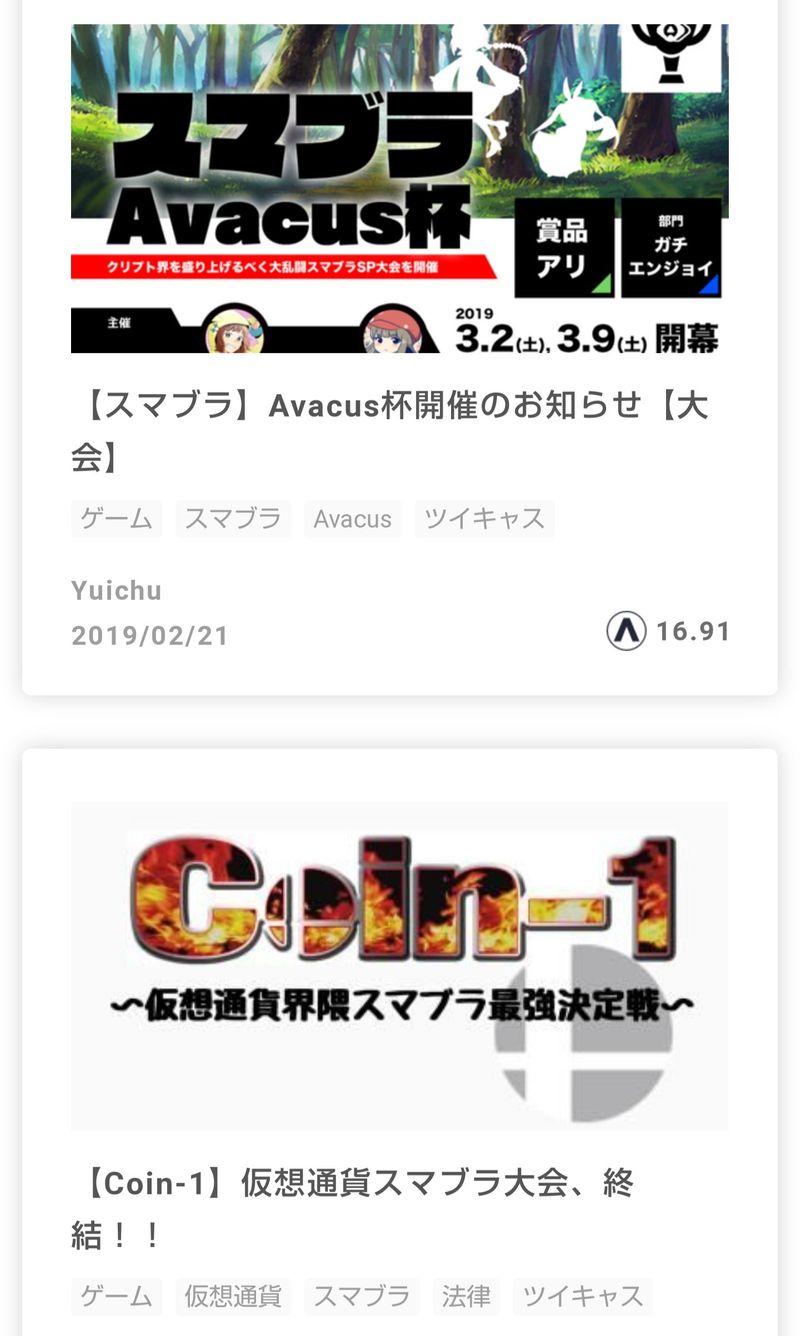Select the スマブラ tag under Coin-1 article

click(x=361, y=1296)
